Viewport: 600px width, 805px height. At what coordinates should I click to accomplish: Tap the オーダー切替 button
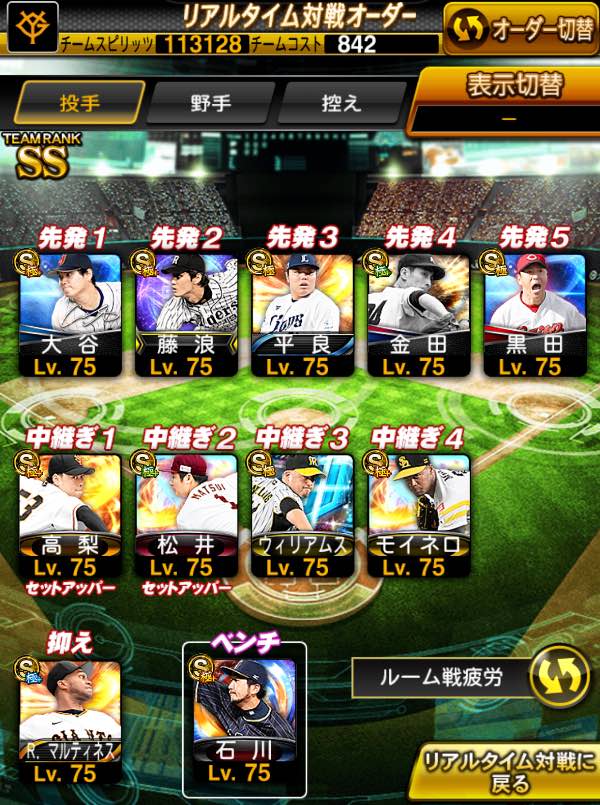click(x=521, y=29)
